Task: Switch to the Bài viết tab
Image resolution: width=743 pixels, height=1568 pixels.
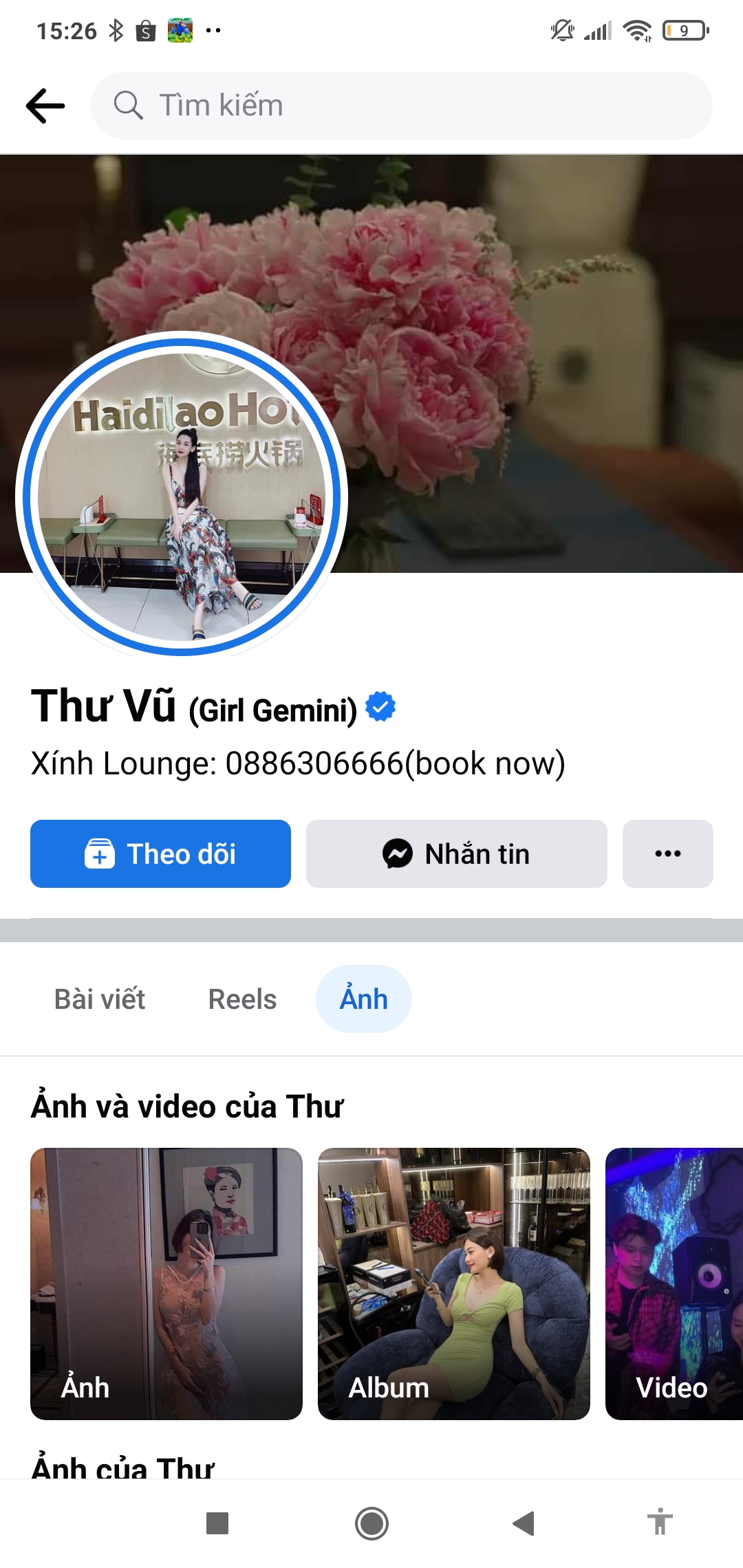Action: tap(100, 999)
